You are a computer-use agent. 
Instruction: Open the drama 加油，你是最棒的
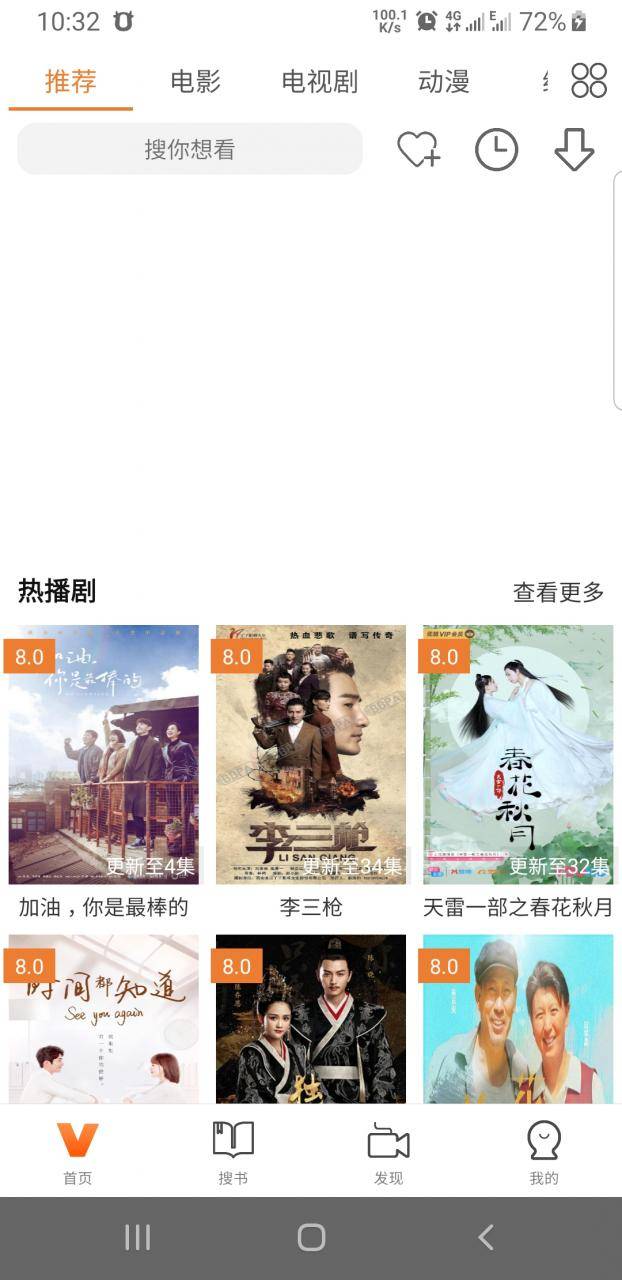click(104, 755)
